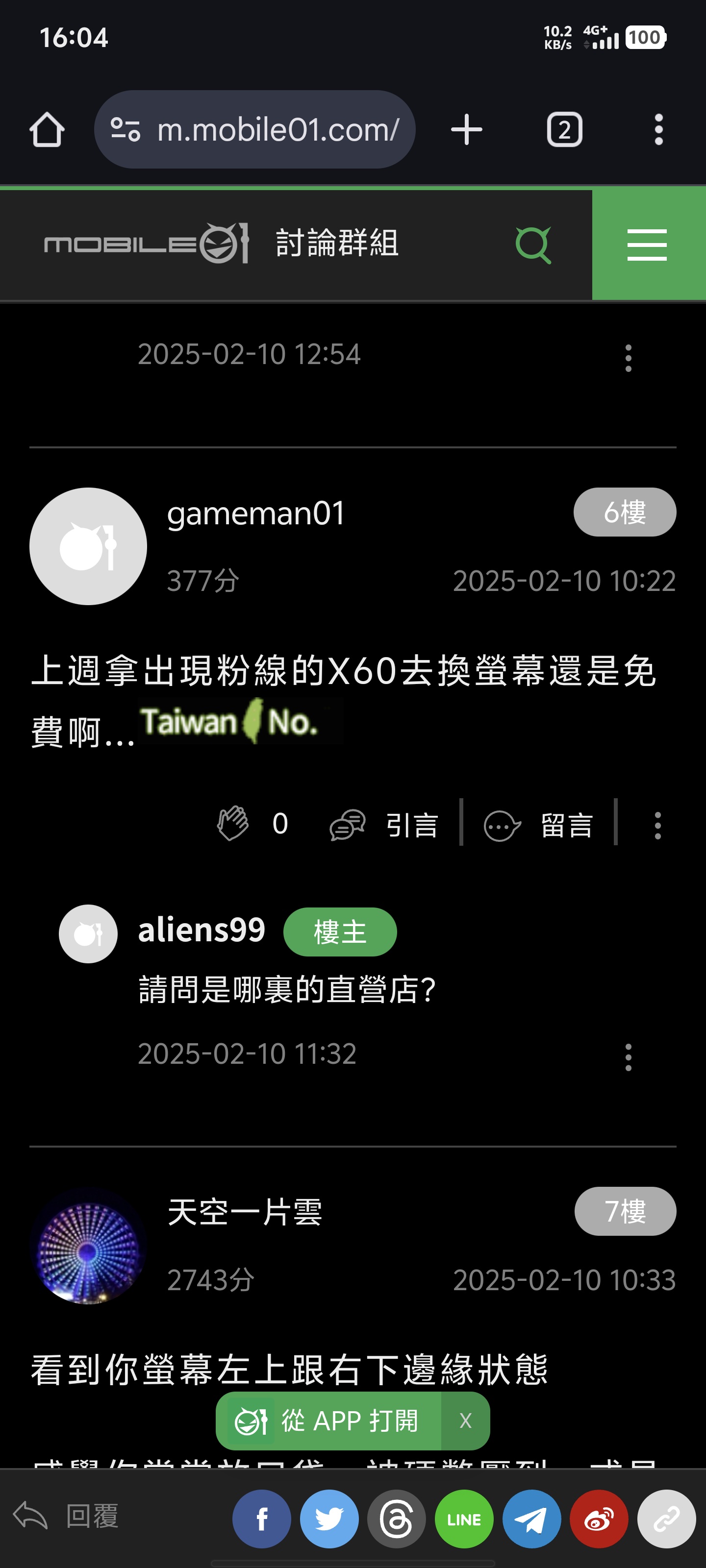Quote gameman01's post with 引言

pos(385,825)
